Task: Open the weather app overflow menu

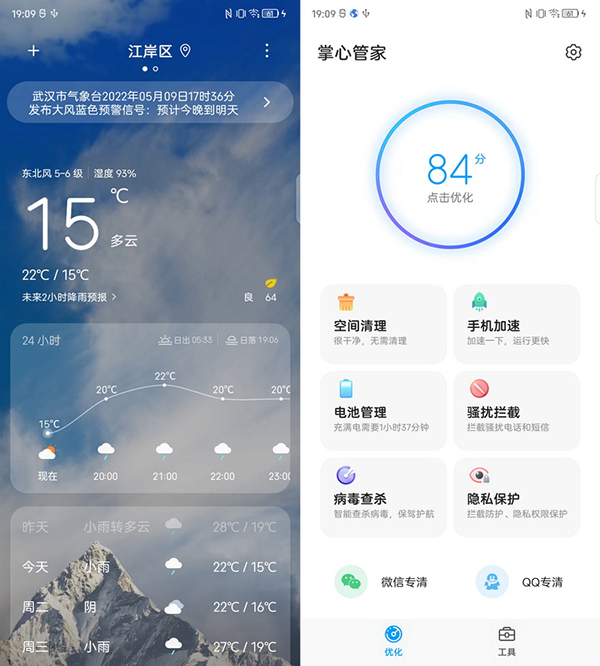Action: click(x=266, y=51)
